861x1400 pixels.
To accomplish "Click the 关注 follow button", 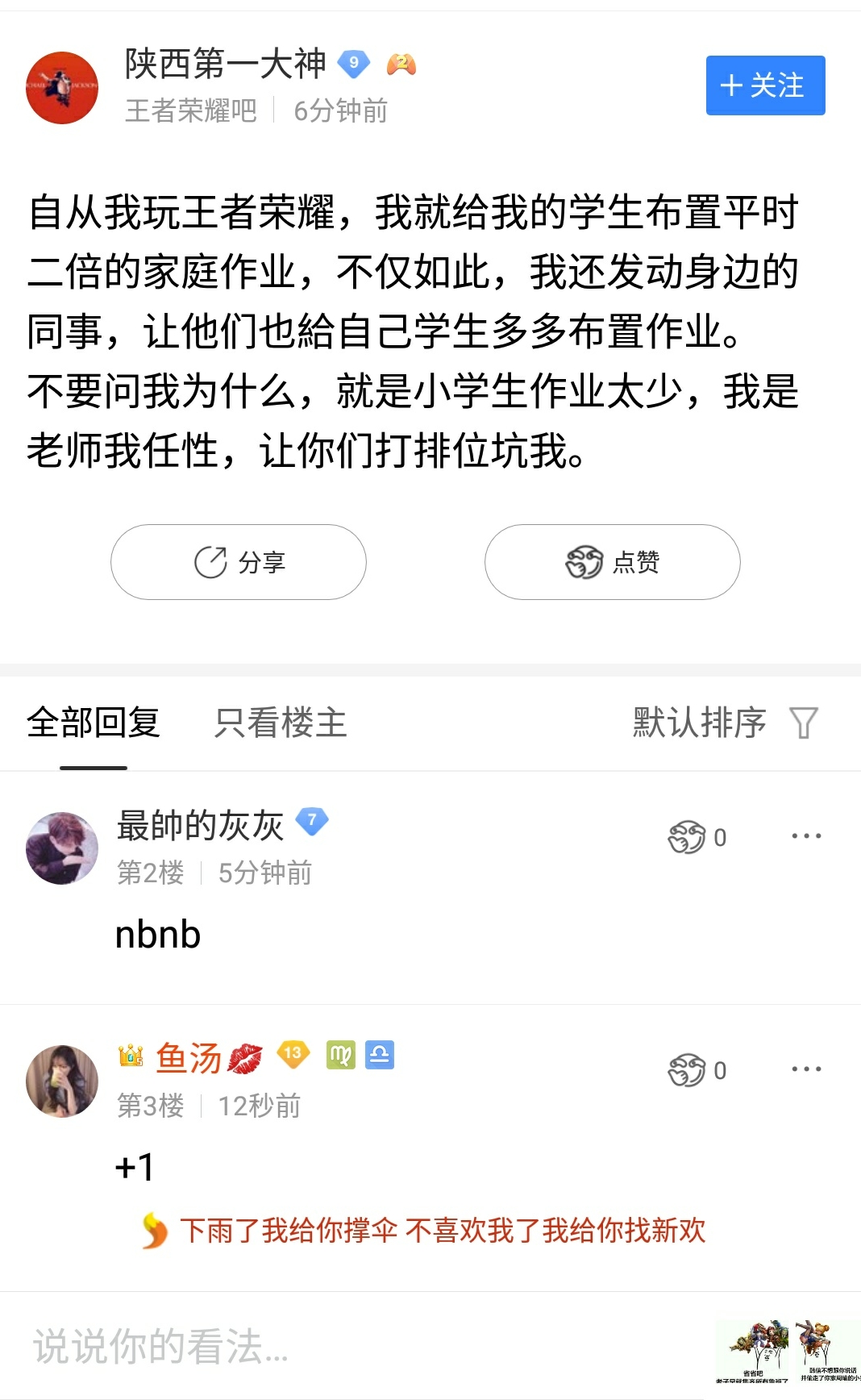I will coord(763,86).
